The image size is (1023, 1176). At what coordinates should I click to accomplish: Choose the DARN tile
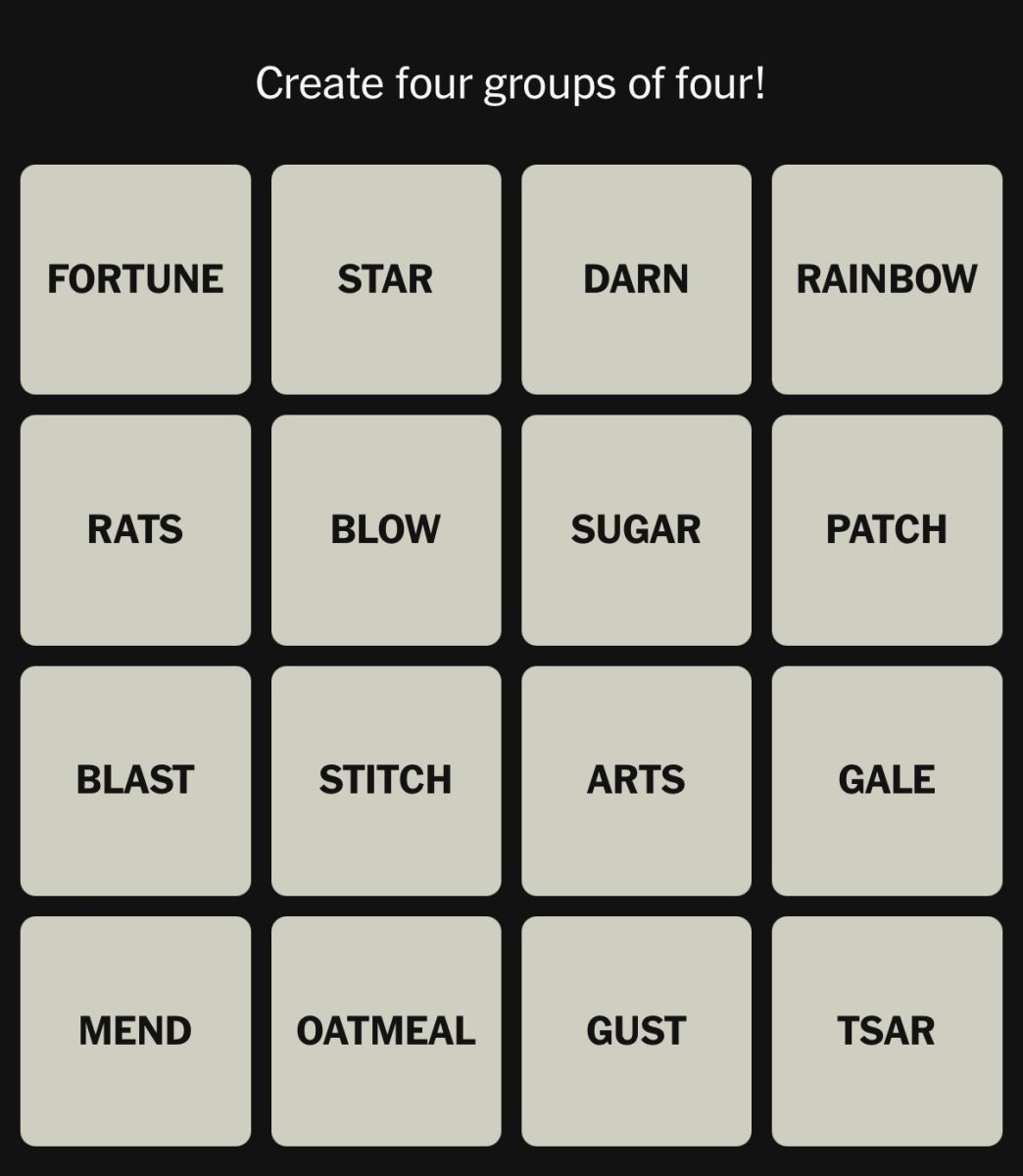[636, 279]
